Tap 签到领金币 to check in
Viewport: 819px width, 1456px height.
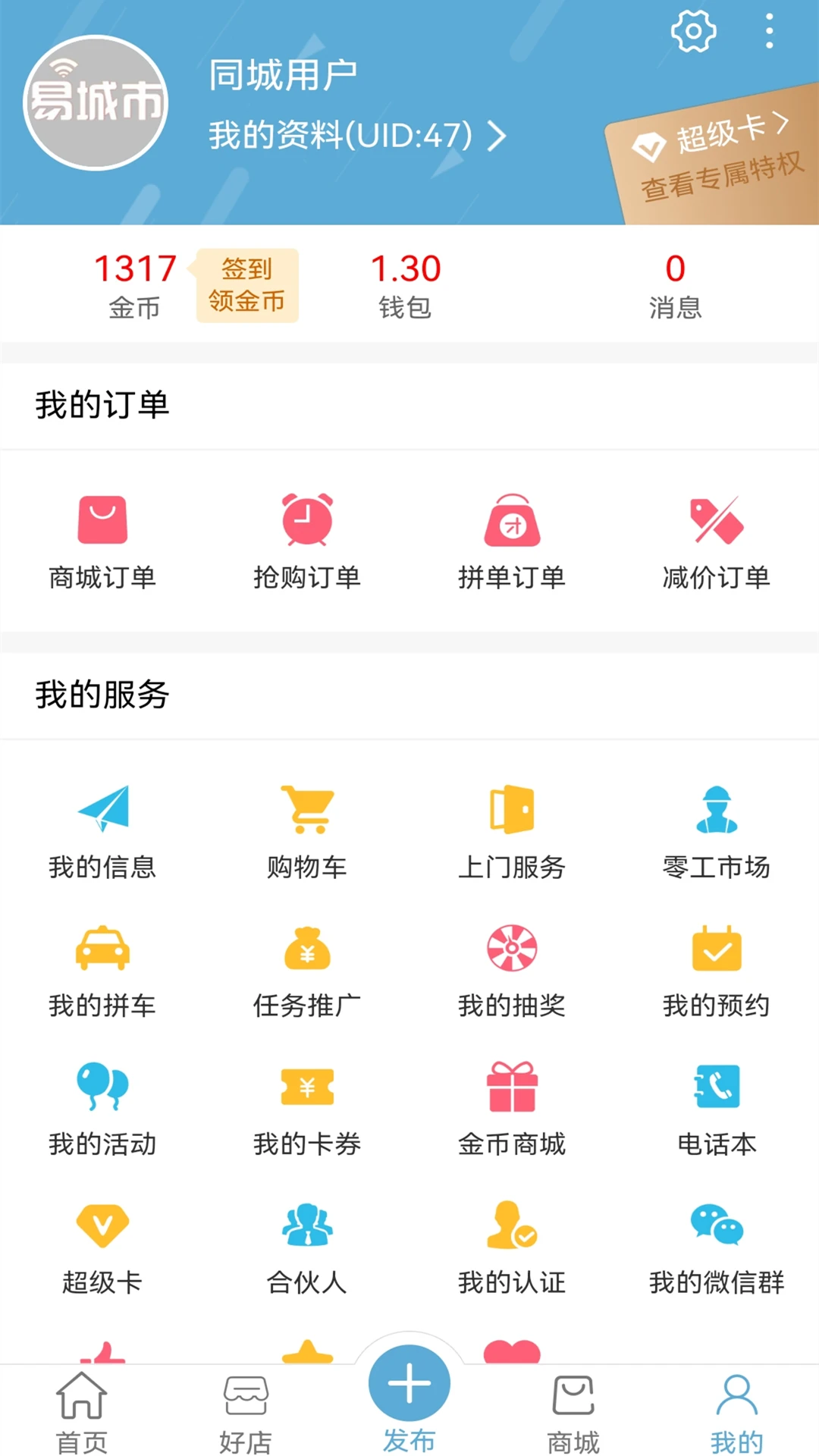pos(246,285)
